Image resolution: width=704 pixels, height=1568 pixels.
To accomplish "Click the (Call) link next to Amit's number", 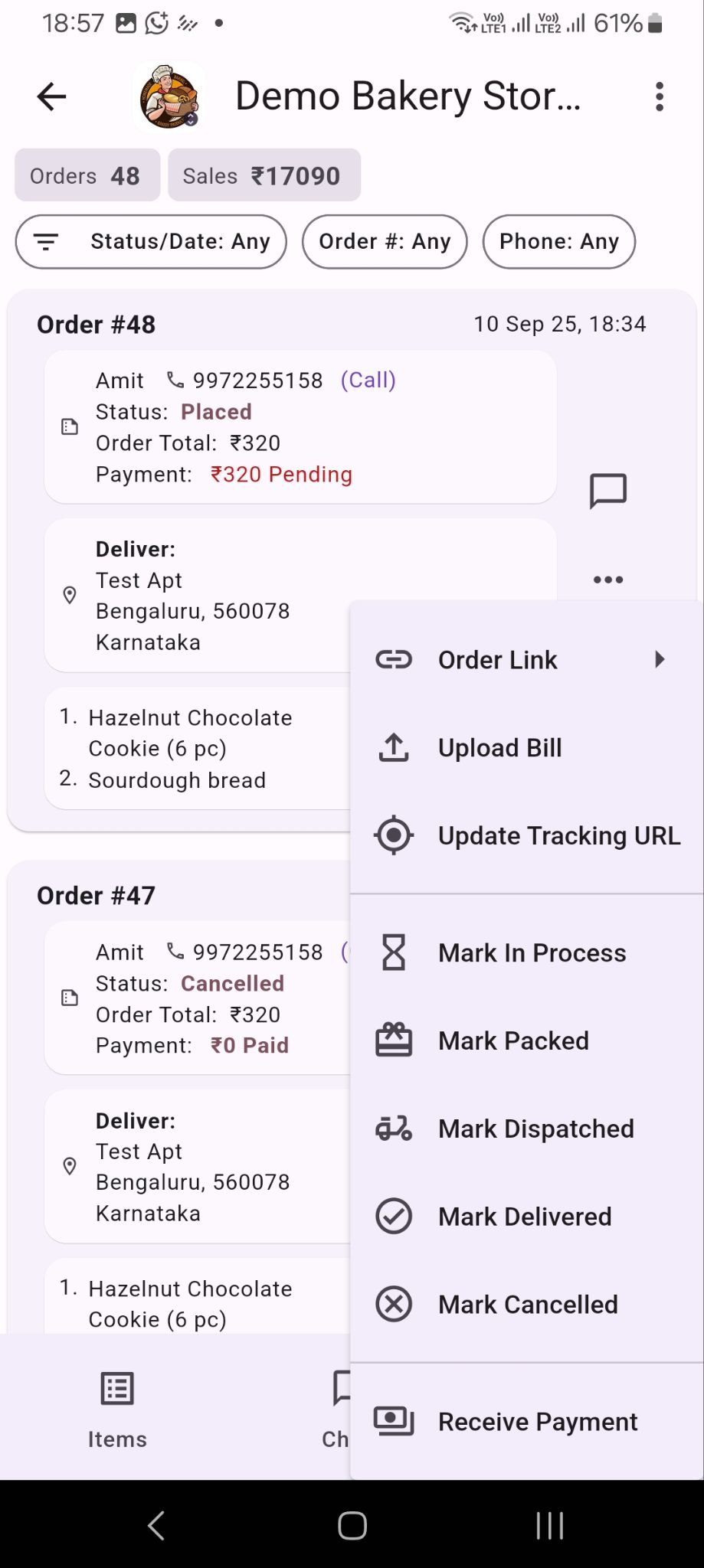I will click(x=368, y=380).
